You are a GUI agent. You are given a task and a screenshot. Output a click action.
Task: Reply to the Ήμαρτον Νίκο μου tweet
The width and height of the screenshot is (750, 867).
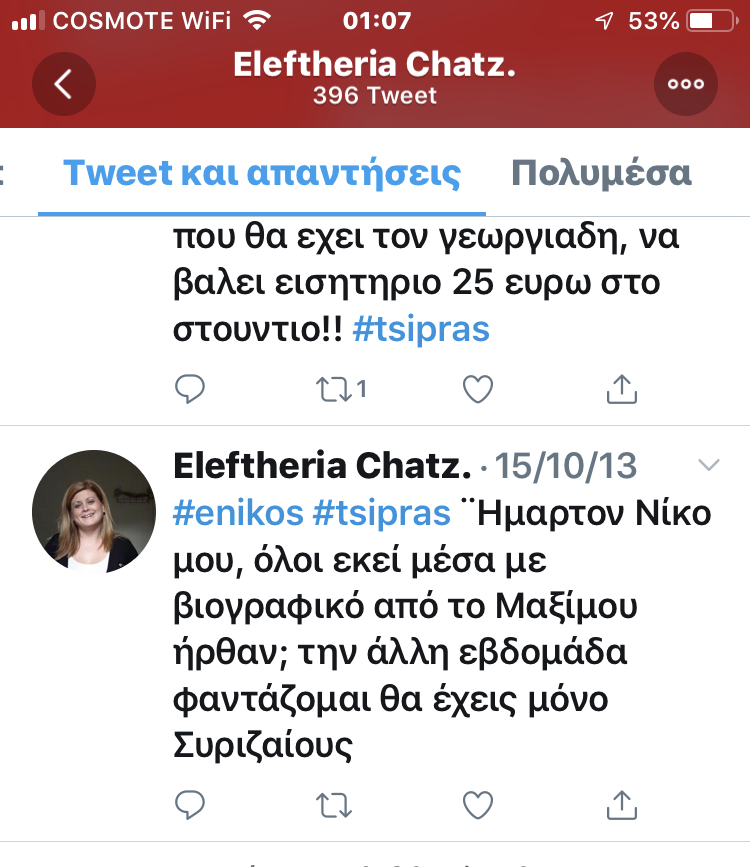point(190,803)
